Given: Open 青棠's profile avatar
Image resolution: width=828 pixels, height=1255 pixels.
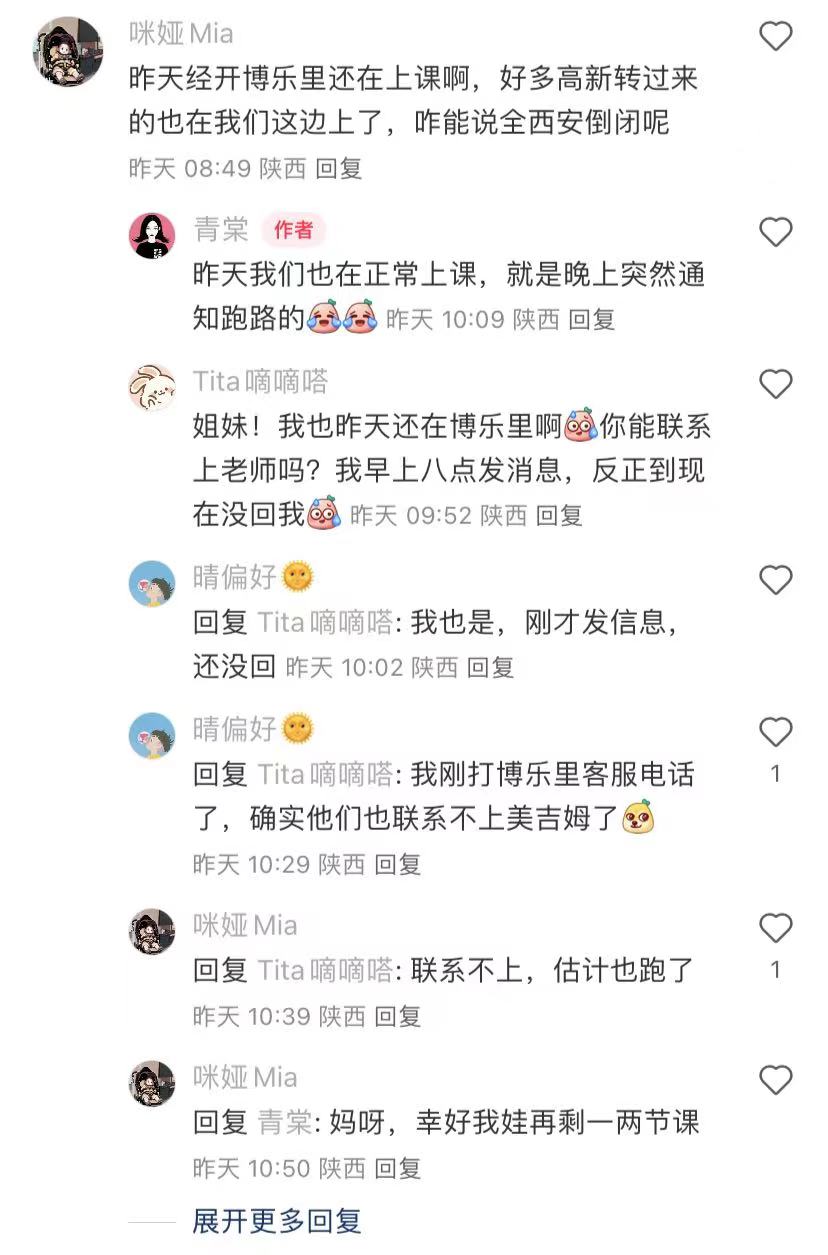Looking at the screenshot, I should point(152,236).
